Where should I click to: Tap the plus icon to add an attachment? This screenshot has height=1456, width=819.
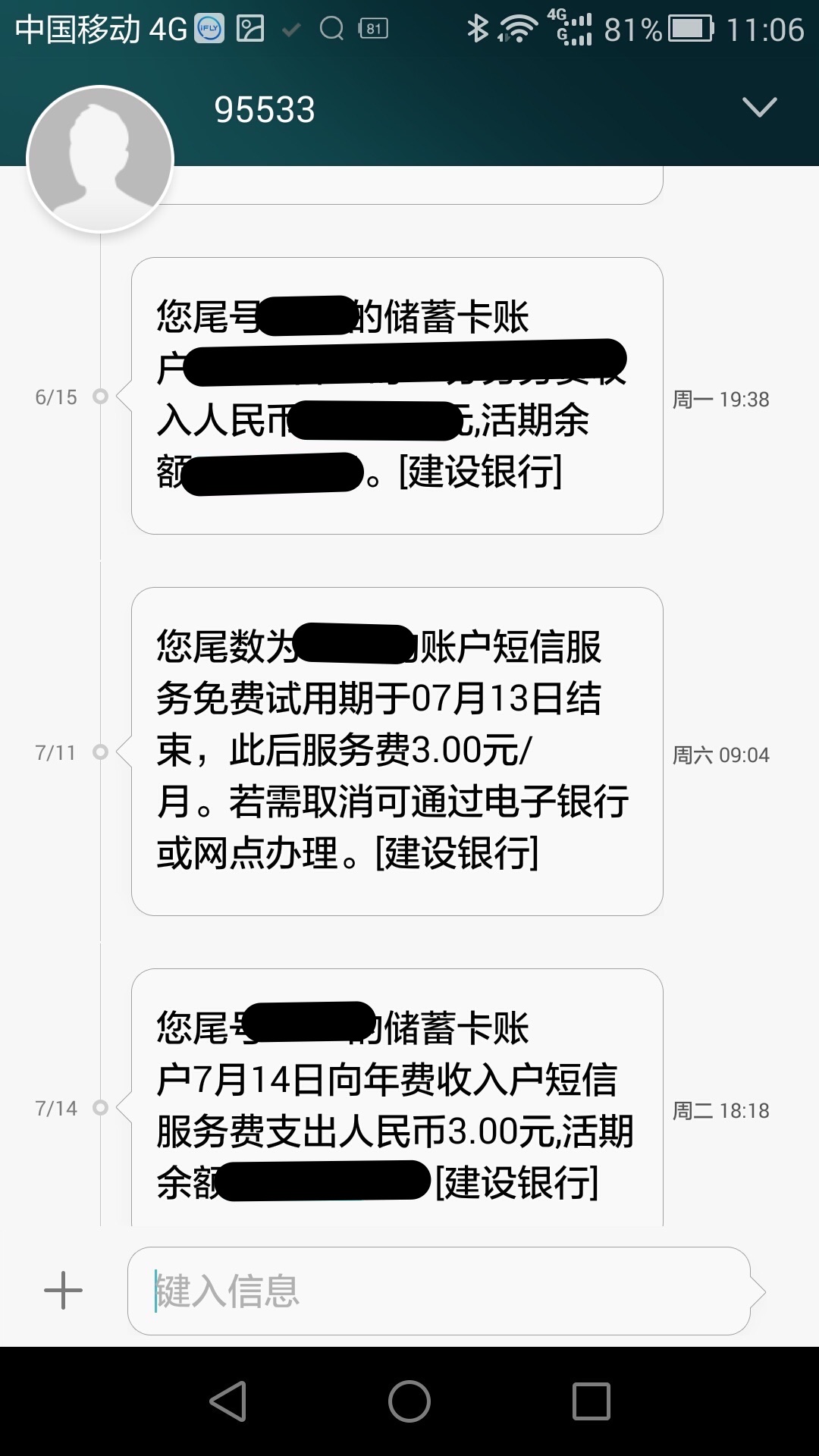63,1291
